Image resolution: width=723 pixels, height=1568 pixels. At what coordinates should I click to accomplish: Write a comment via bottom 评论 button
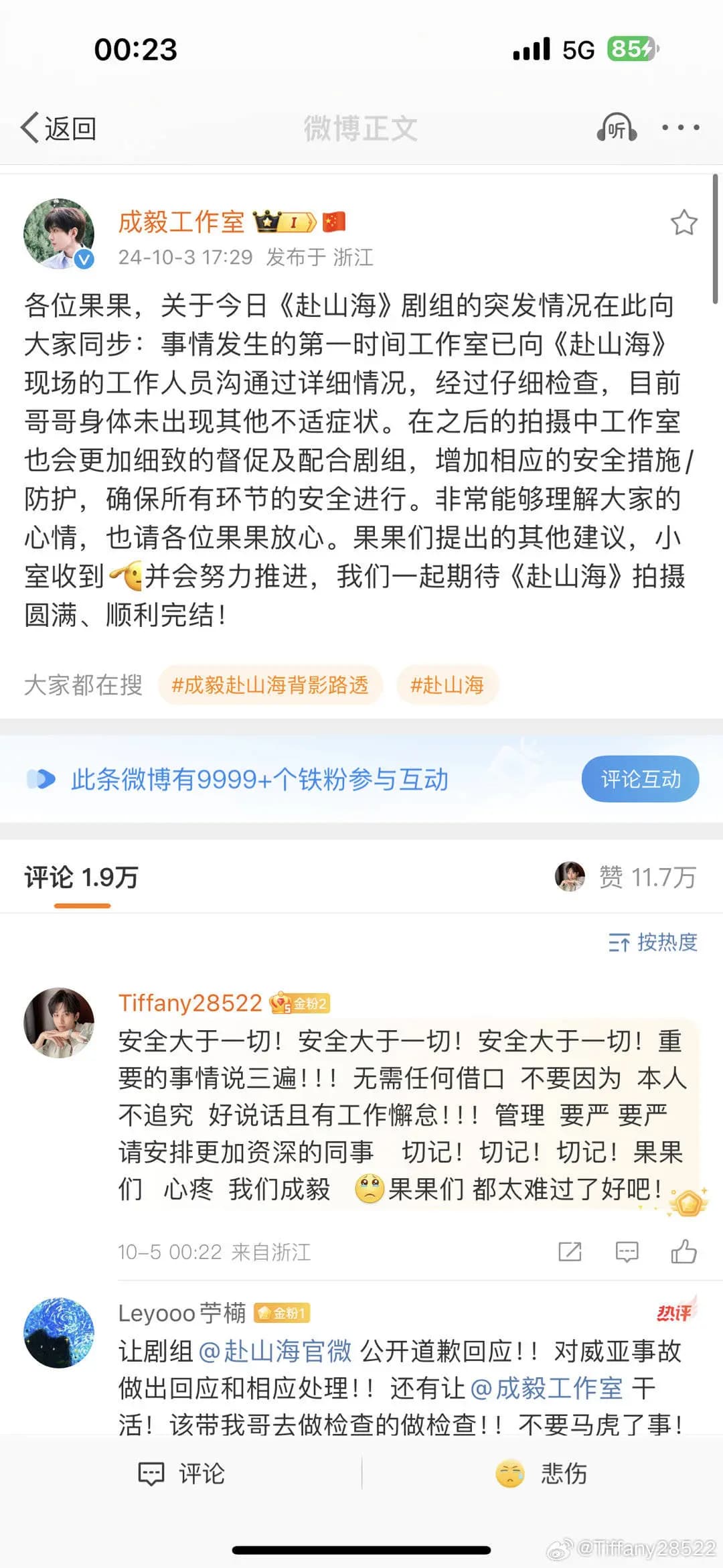click(x=181, y=1474)
